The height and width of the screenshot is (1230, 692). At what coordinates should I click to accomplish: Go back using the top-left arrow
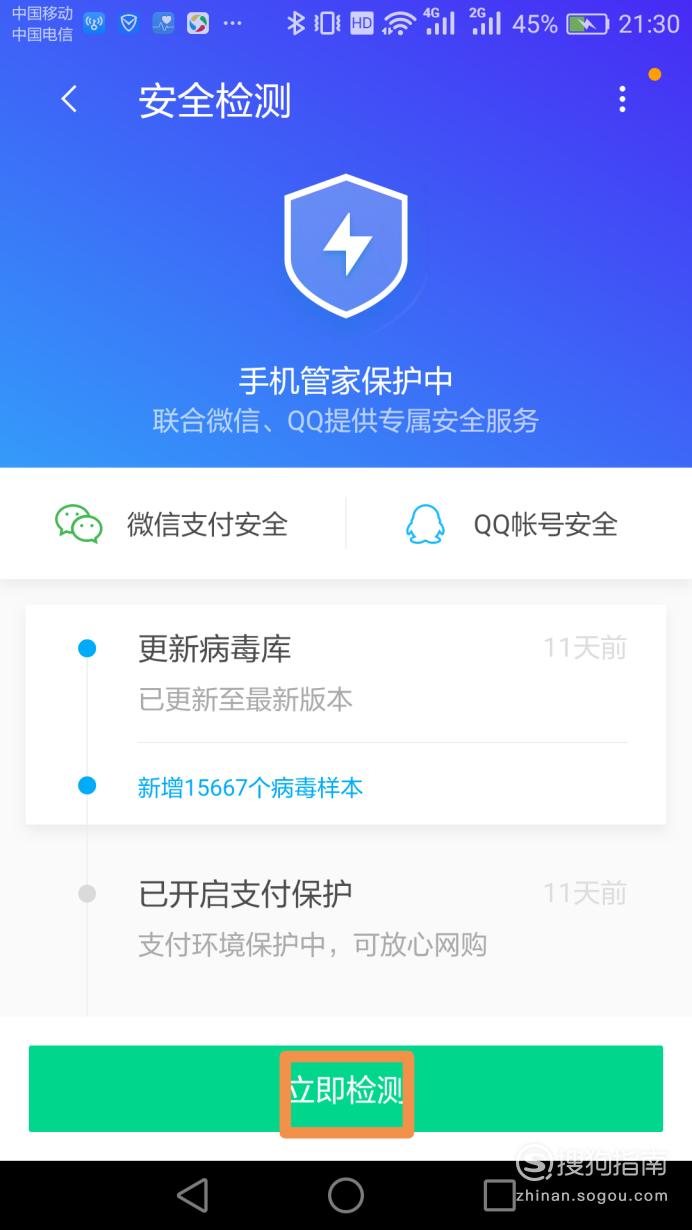[69, 99]
